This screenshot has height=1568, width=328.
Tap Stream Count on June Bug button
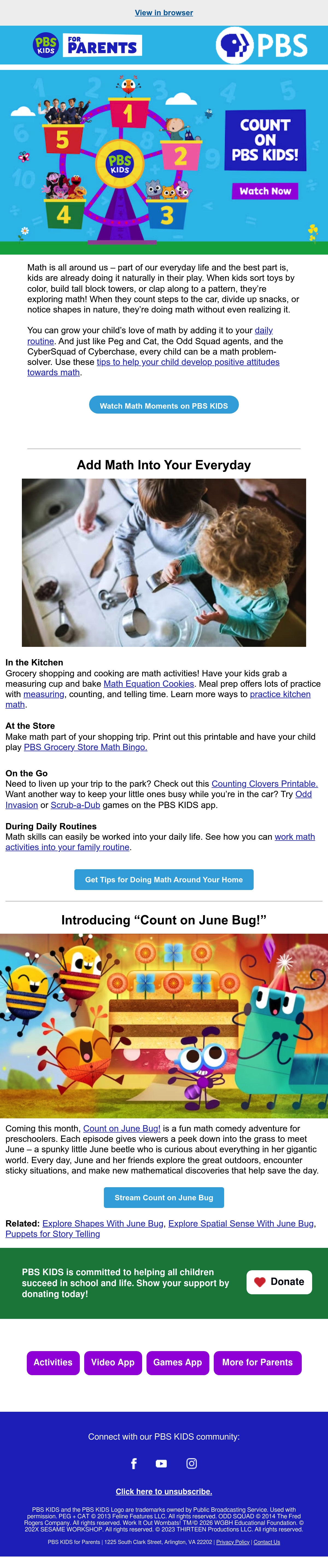(164, 1197)
